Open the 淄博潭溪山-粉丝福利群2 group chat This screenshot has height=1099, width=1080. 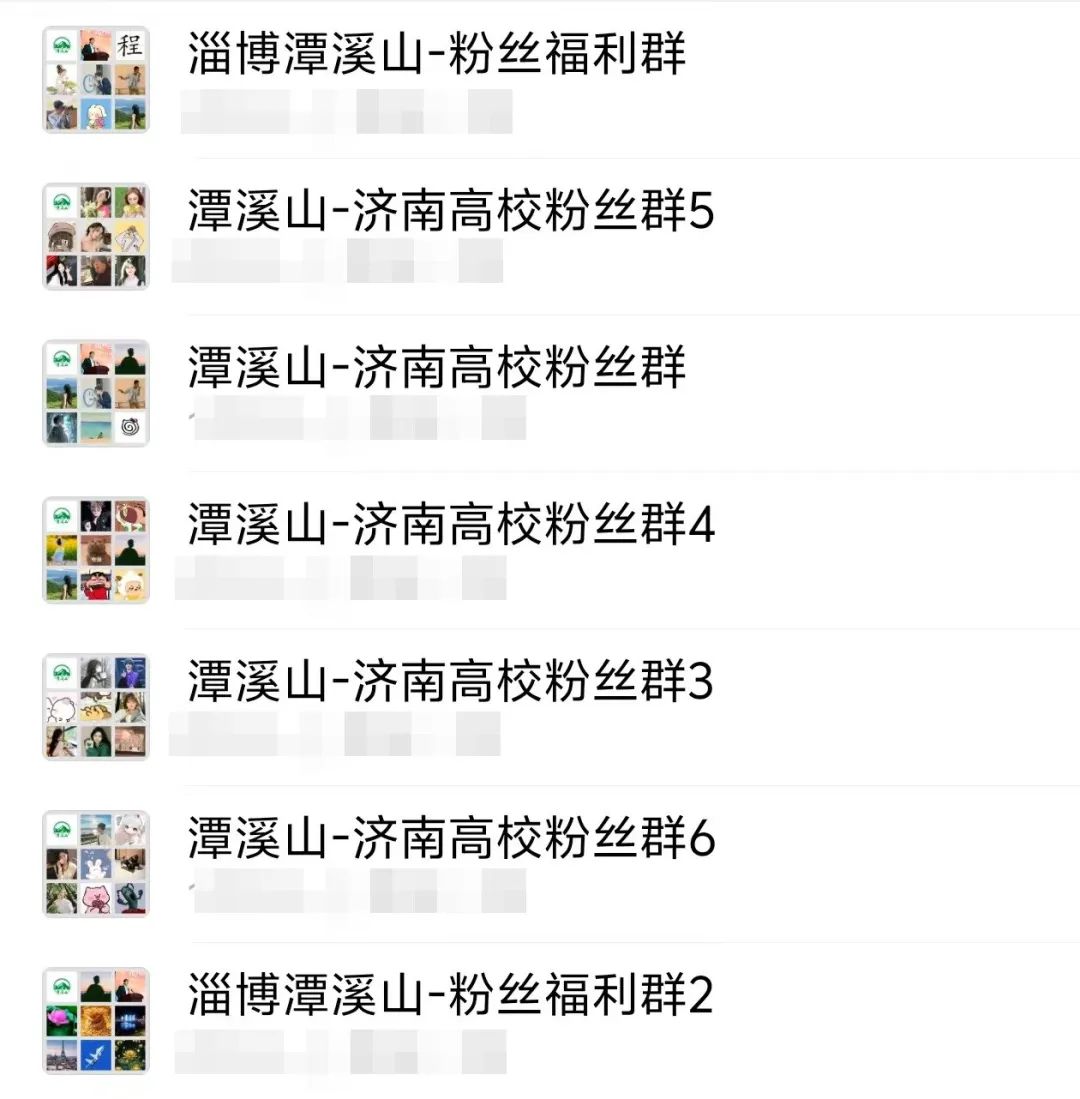[450, 997]
